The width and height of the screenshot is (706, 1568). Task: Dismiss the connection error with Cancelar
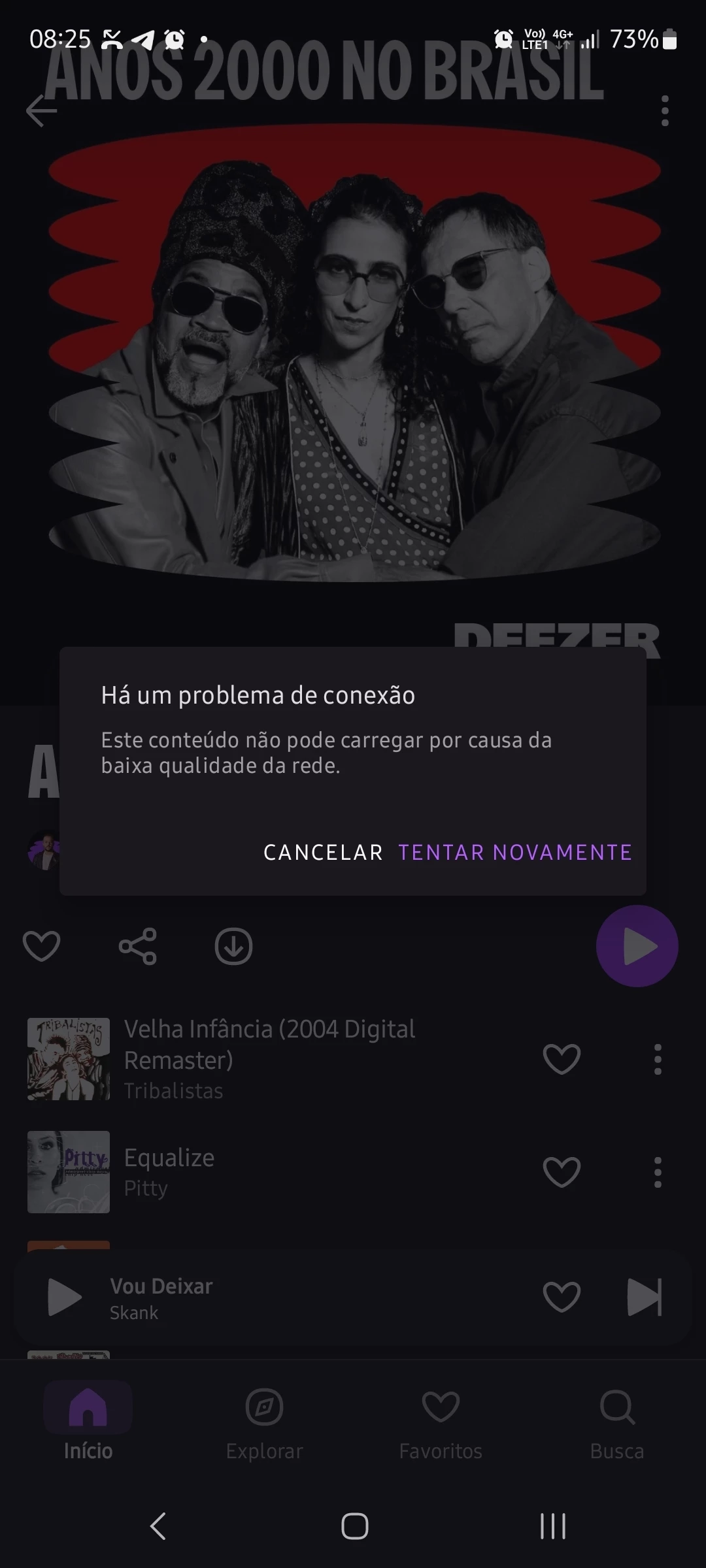coord(323,853)
